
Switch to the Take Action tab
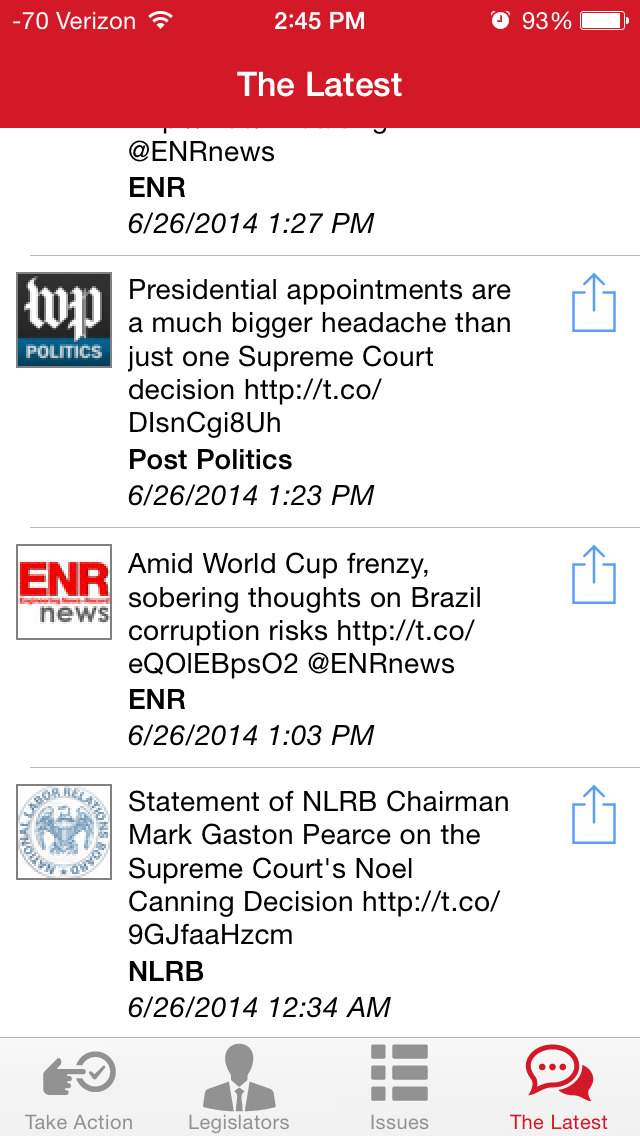[79, 1087]
